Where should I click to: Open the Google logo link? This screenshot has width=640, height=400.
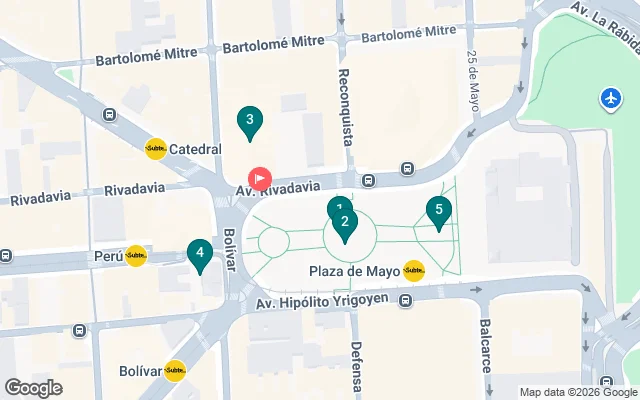(33, 388)
